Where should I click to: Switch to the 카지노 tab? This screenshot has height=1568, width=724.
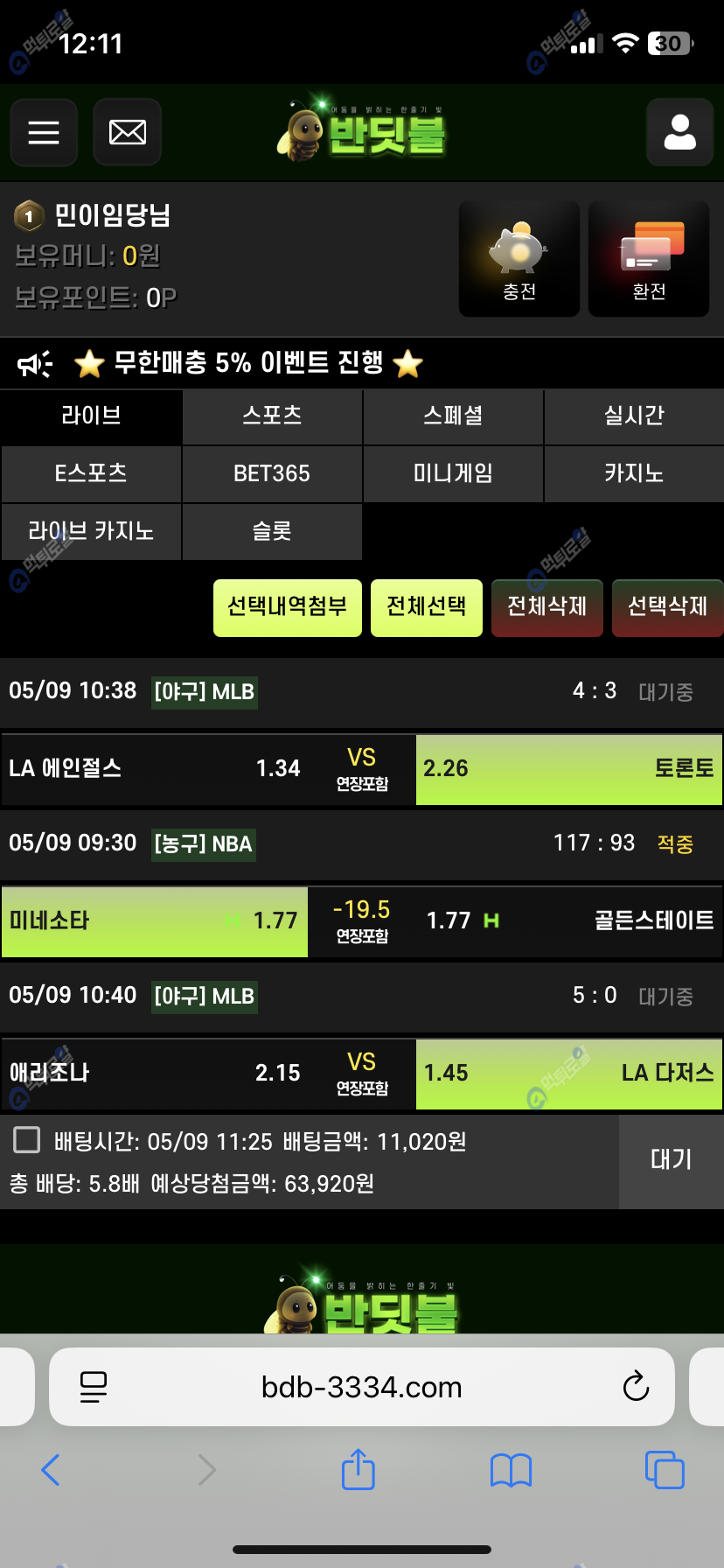pyautogui.click(x=634, y=473)
